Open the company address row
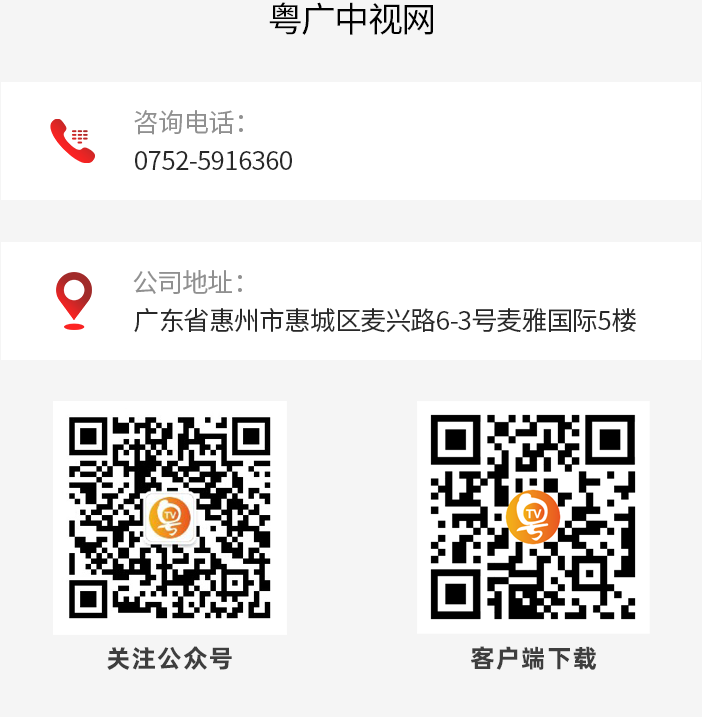 [350, 301]
